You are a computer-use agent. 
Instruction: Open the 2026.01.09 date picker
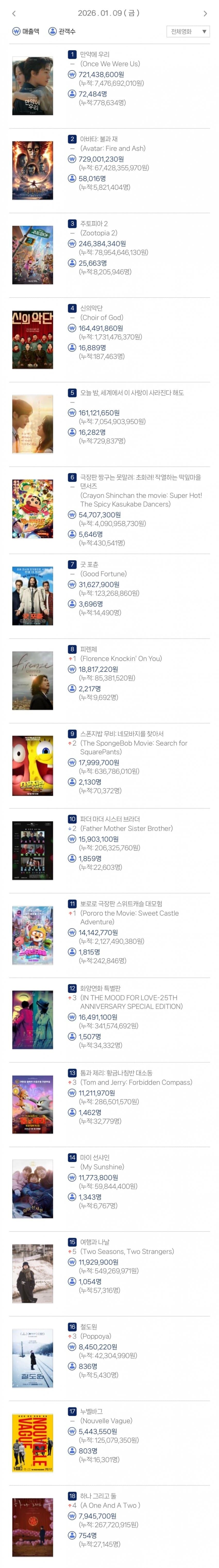(109, 13)
